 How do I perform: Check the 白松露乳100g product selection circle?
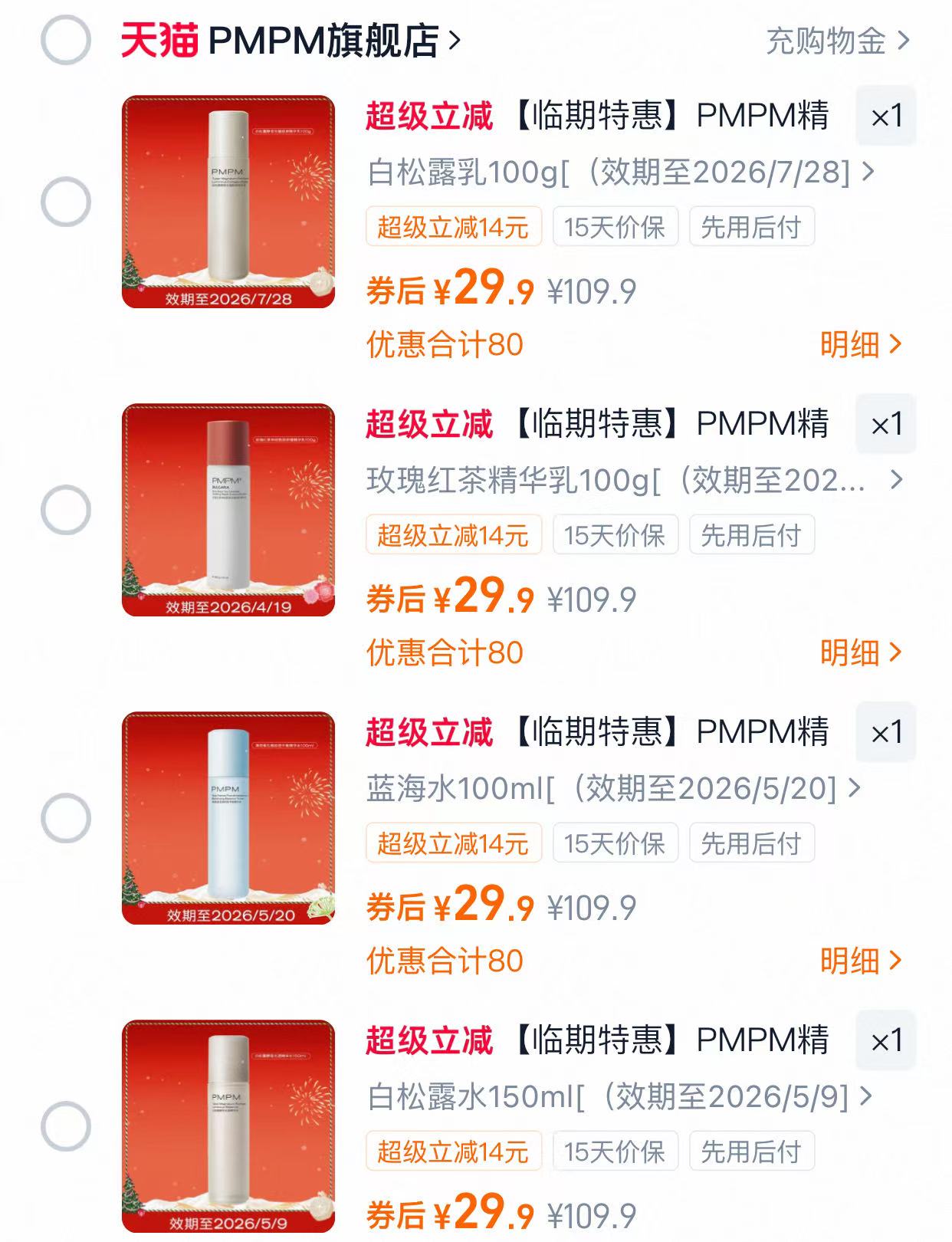tap(66, 199)
